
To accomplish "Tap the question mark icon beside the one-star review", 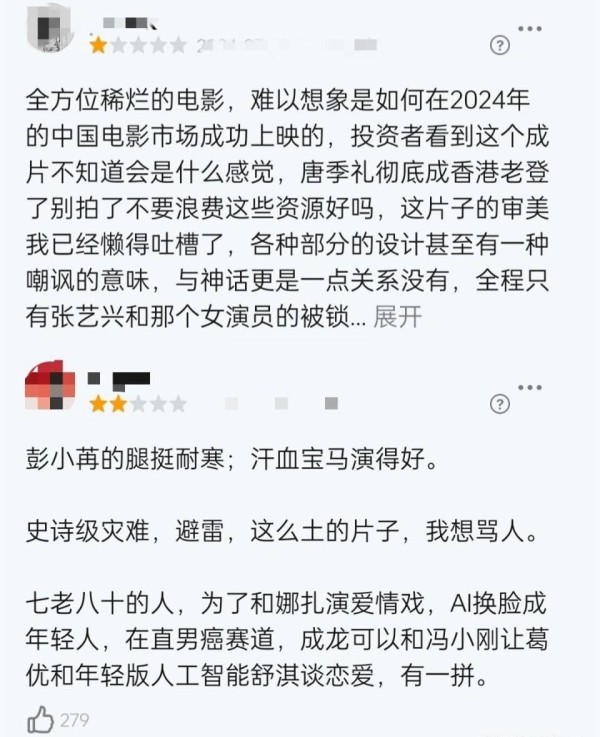I will click(500, 45).
